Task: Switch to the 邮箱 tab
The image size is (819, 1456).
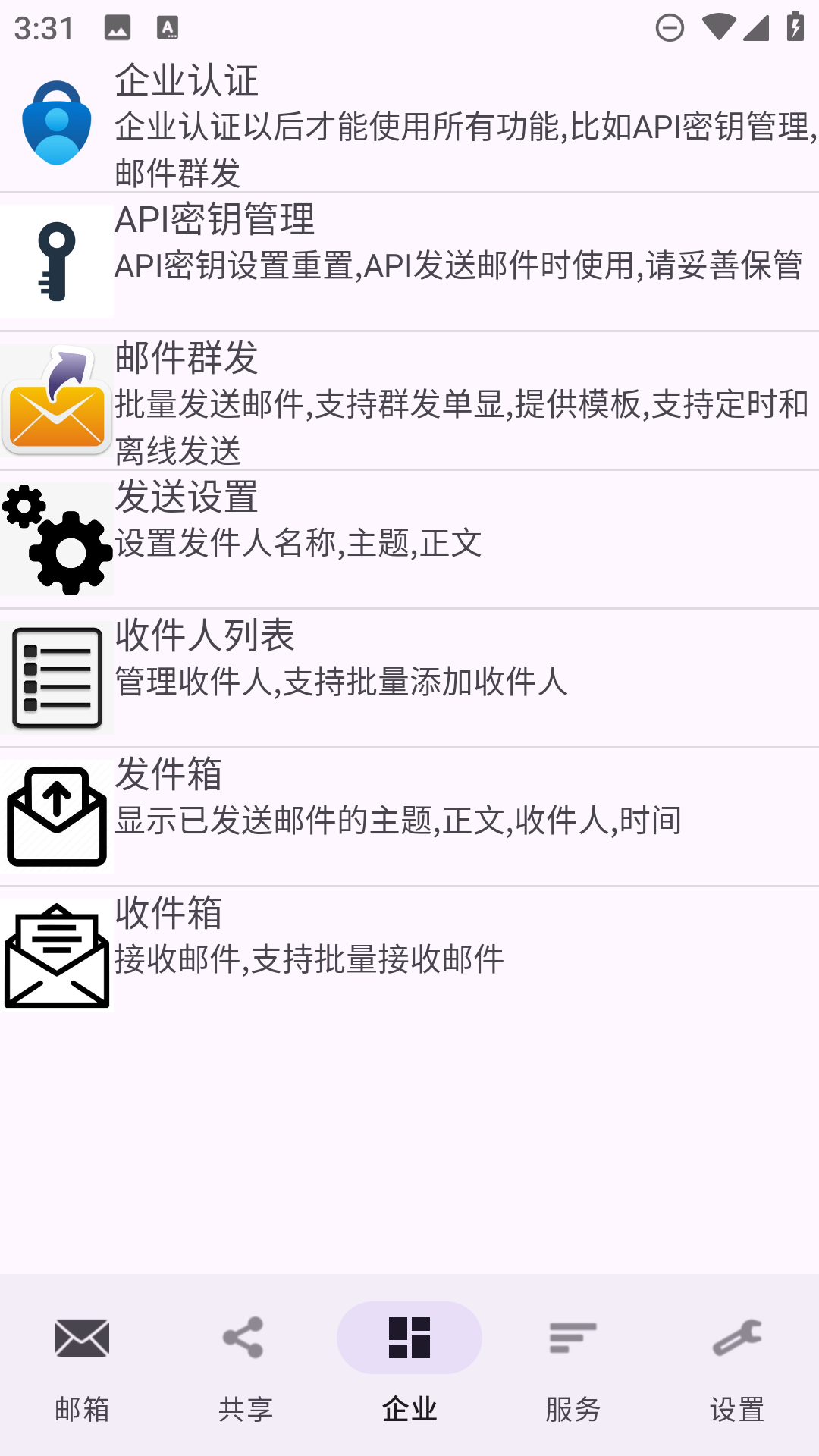Action: (82, 1365)
